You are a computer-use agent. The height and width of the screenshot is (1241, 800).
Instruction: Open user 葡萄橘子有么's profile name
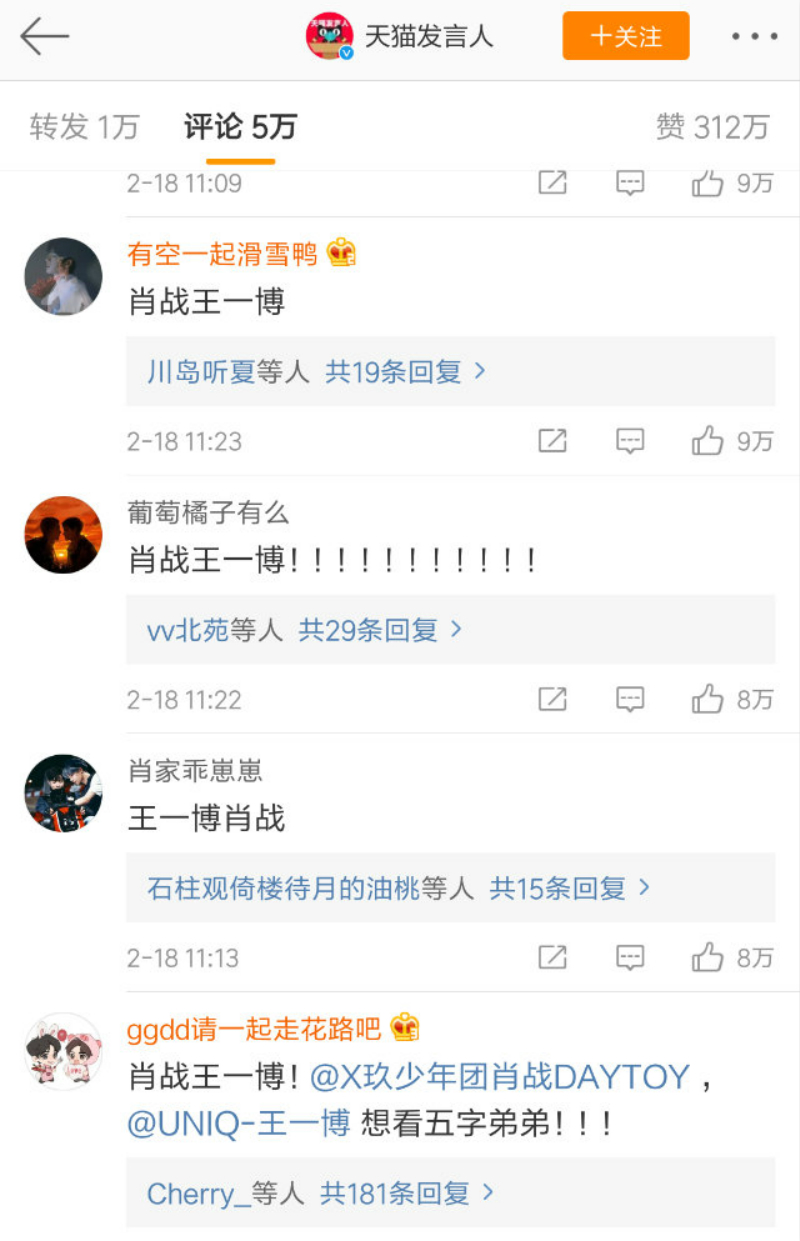[208, 513]
